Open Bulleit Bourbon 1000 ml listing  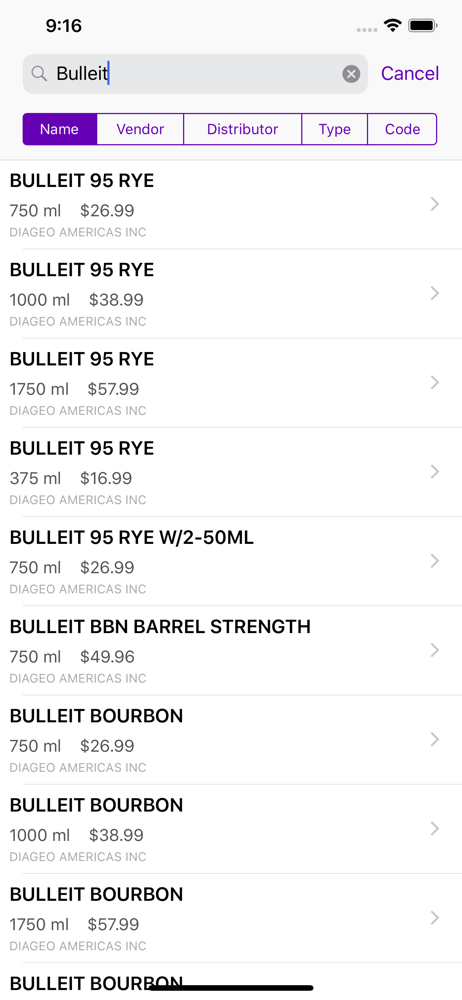pyautogui.click(x=231, y=829)
